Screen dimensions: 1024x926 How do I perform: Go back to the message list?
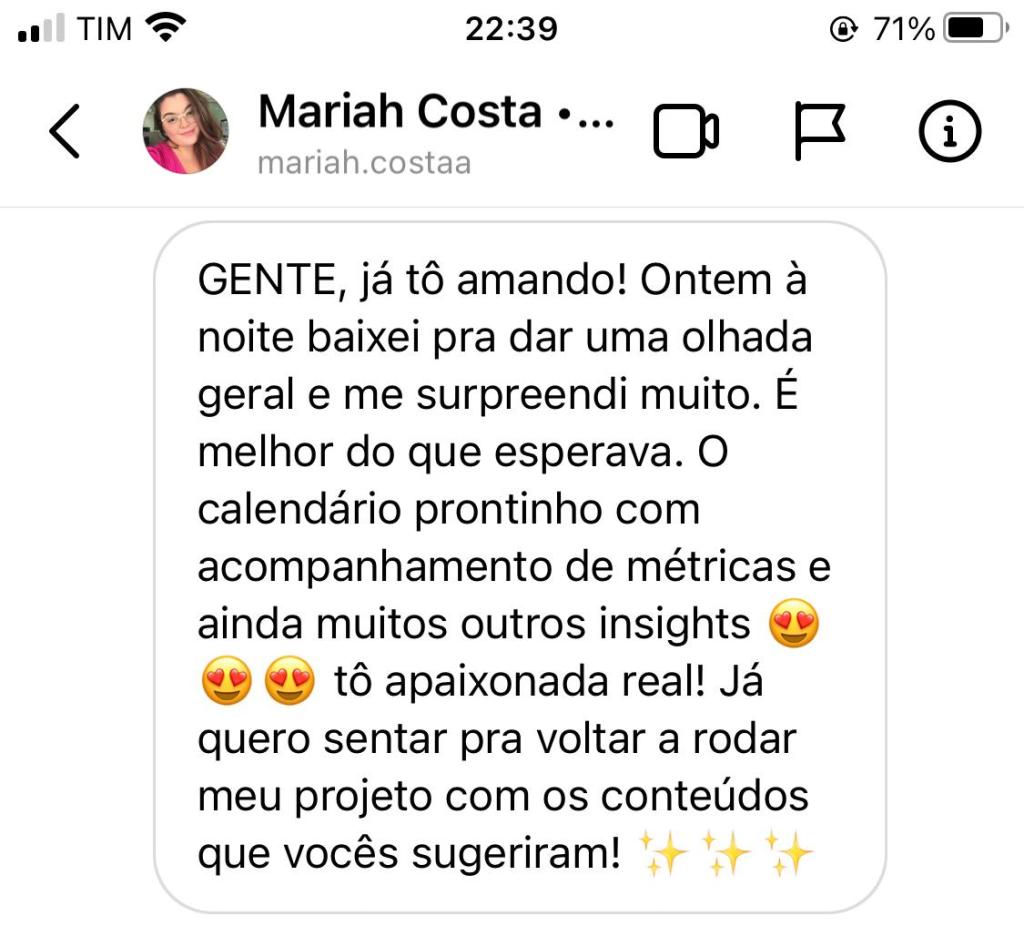click(65, 131)
